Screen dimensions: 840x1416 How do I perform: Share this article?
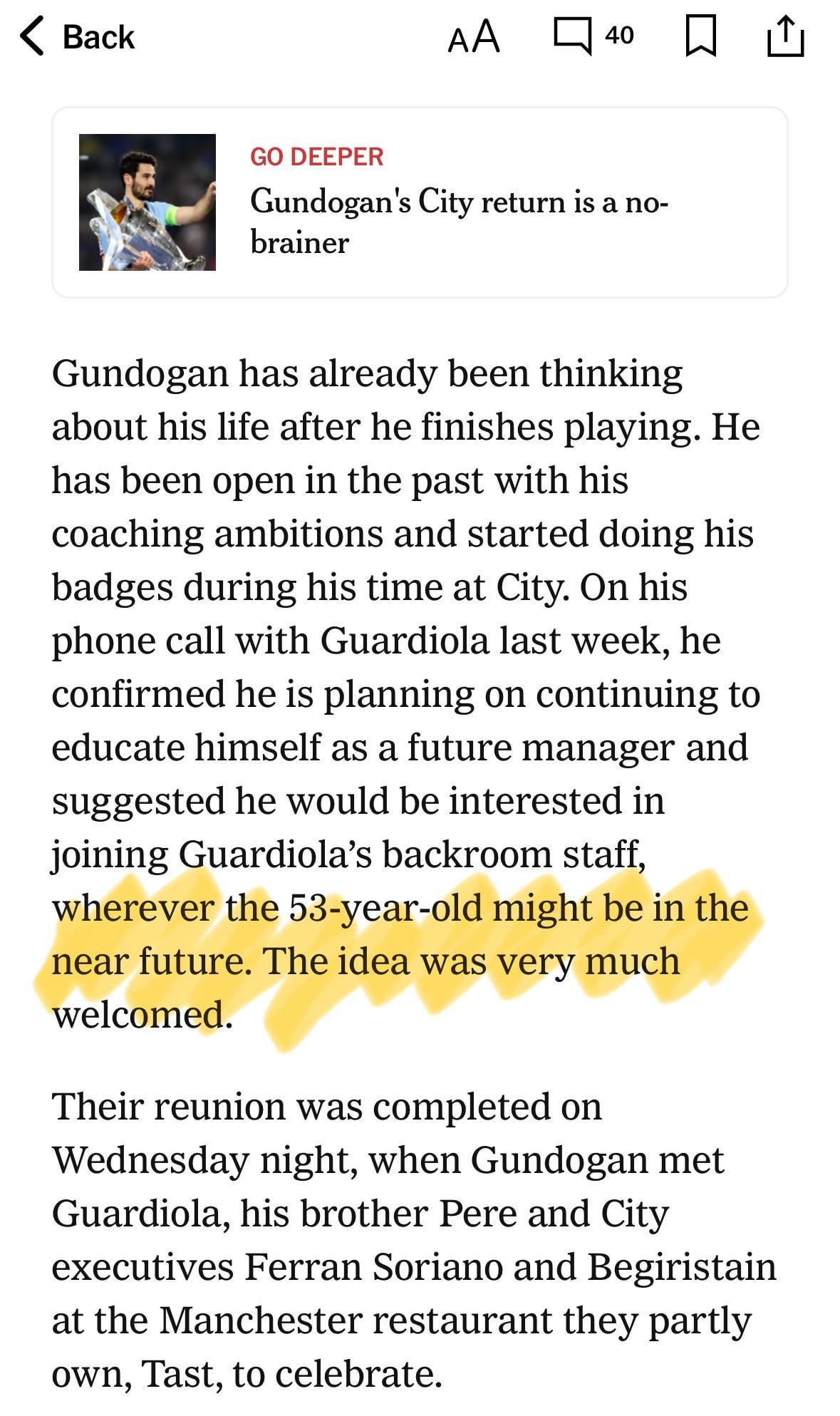click(x=786, y=37)
